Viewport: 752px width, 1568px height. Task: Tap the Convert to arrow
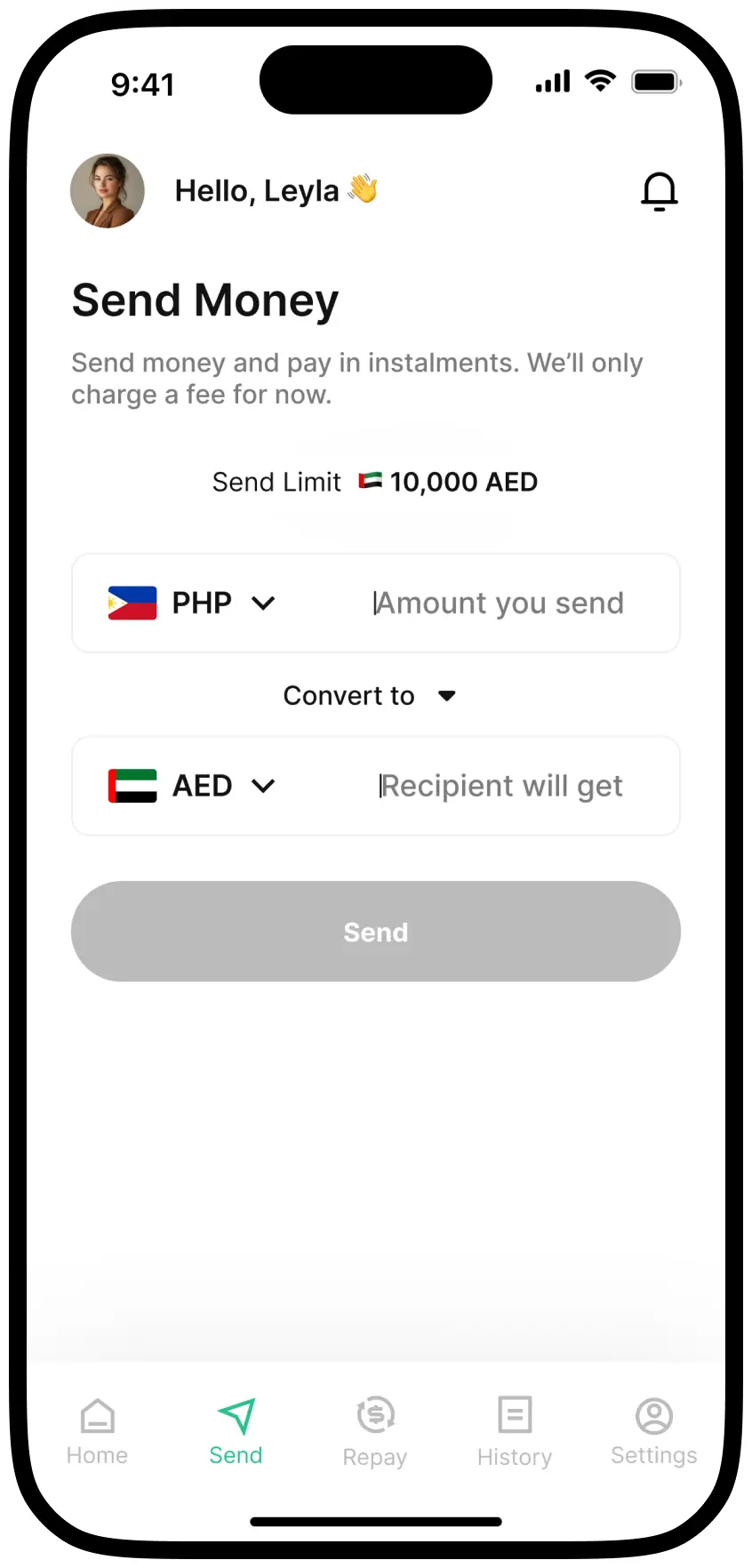(447, 696)
